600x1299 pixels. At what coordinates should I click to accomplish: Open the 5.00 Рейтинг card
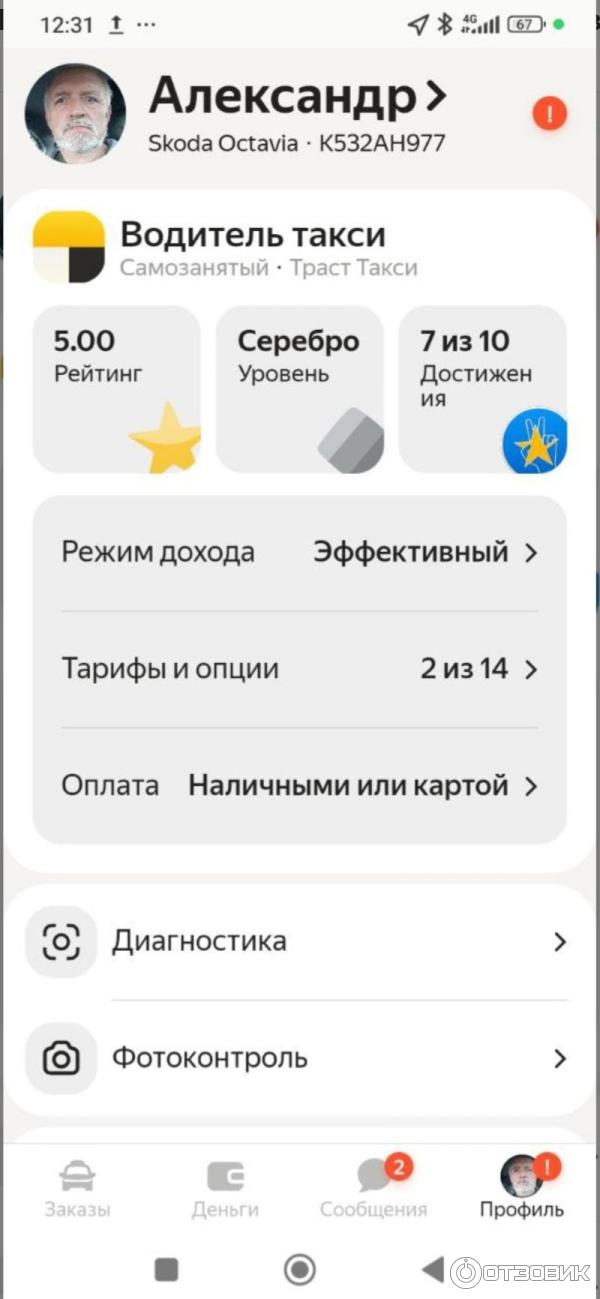(116, 388)
